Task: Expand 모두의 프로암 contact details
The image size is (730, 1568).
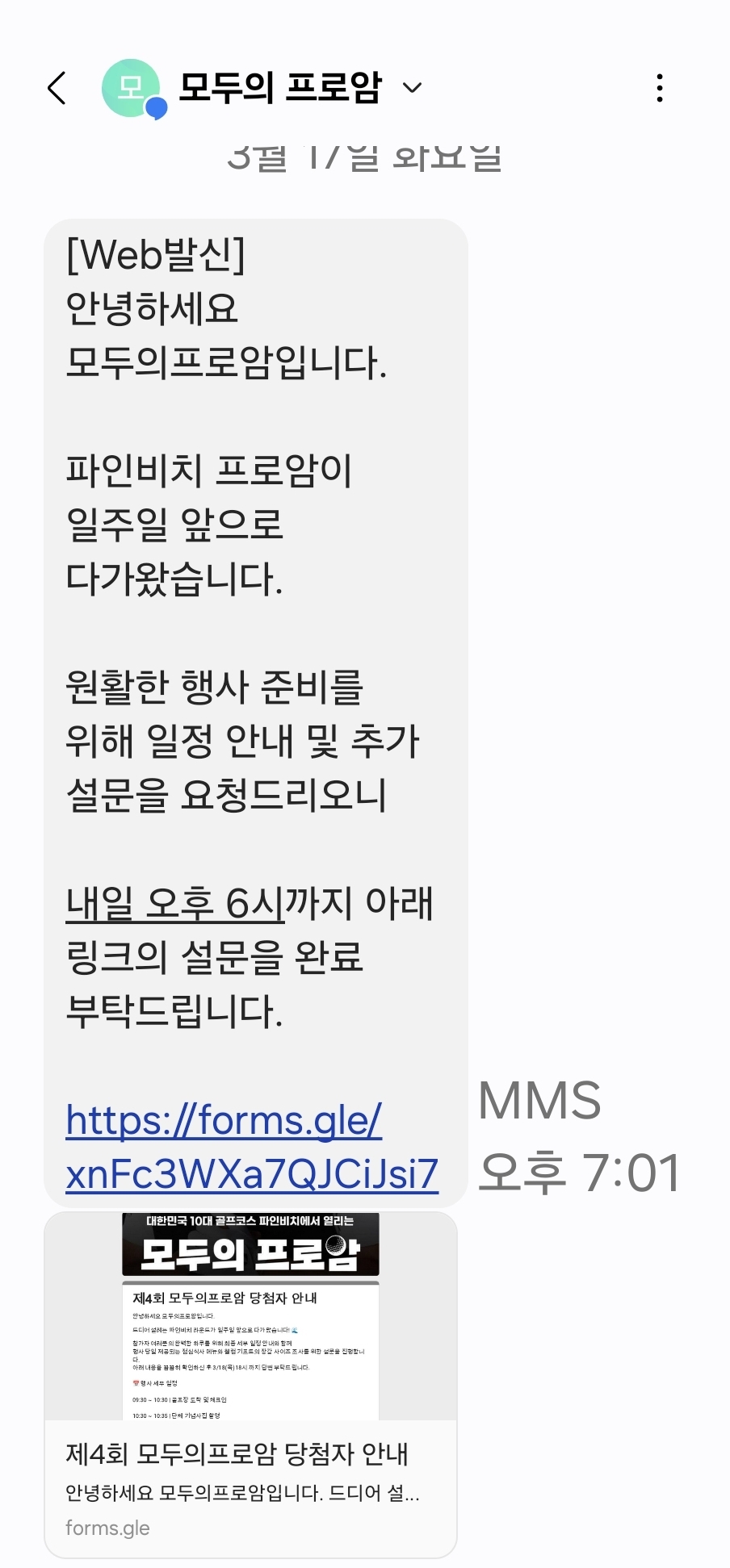Action: tap(413, 88)
